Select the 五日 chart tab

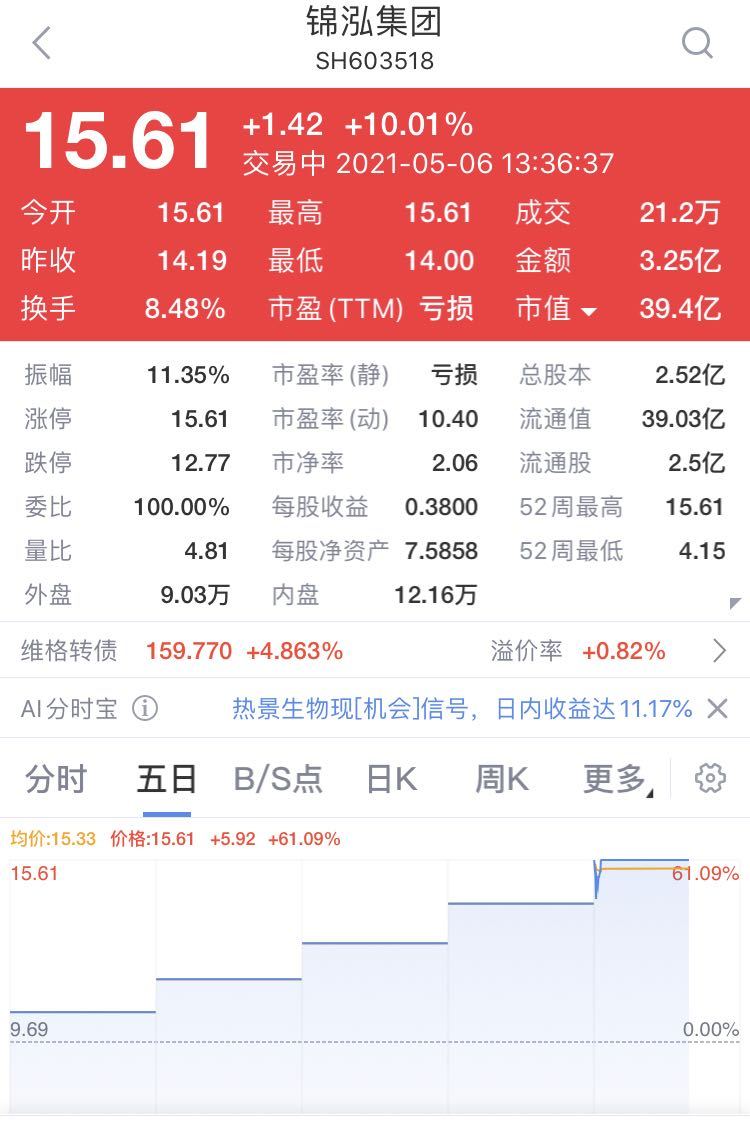click(166, 779)
